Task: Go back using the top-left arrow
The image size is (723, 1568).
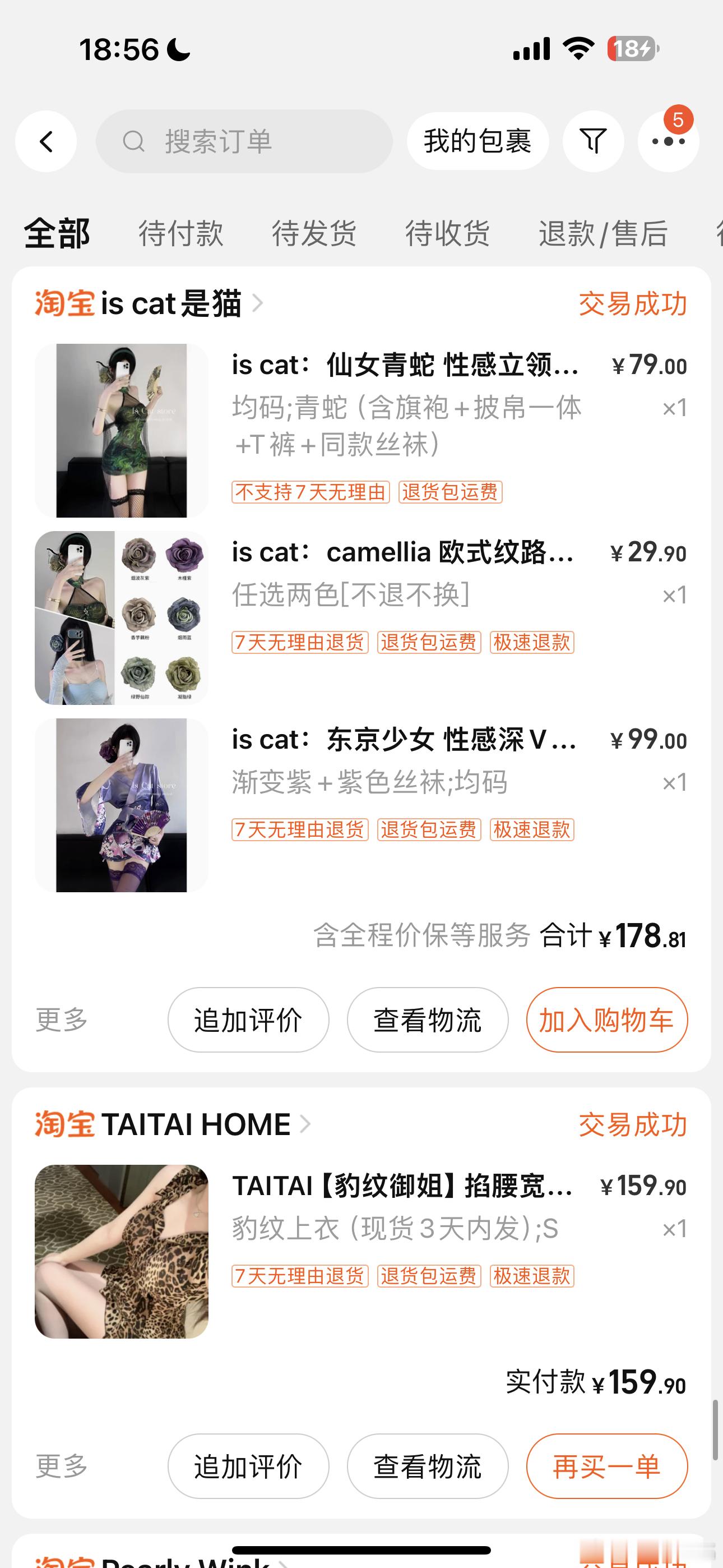Action: point(47,141)
